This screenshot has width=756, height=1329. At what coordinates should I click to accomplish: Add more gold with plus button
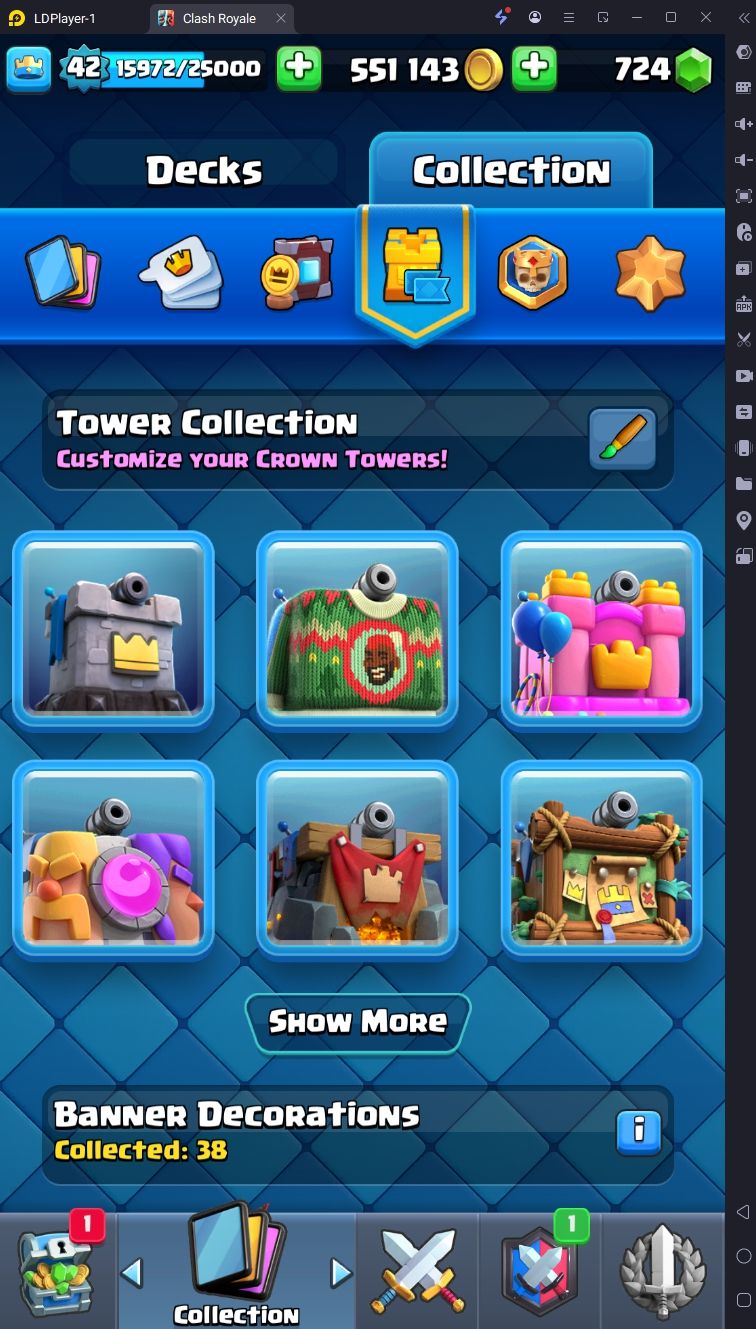tap(535, 69)
